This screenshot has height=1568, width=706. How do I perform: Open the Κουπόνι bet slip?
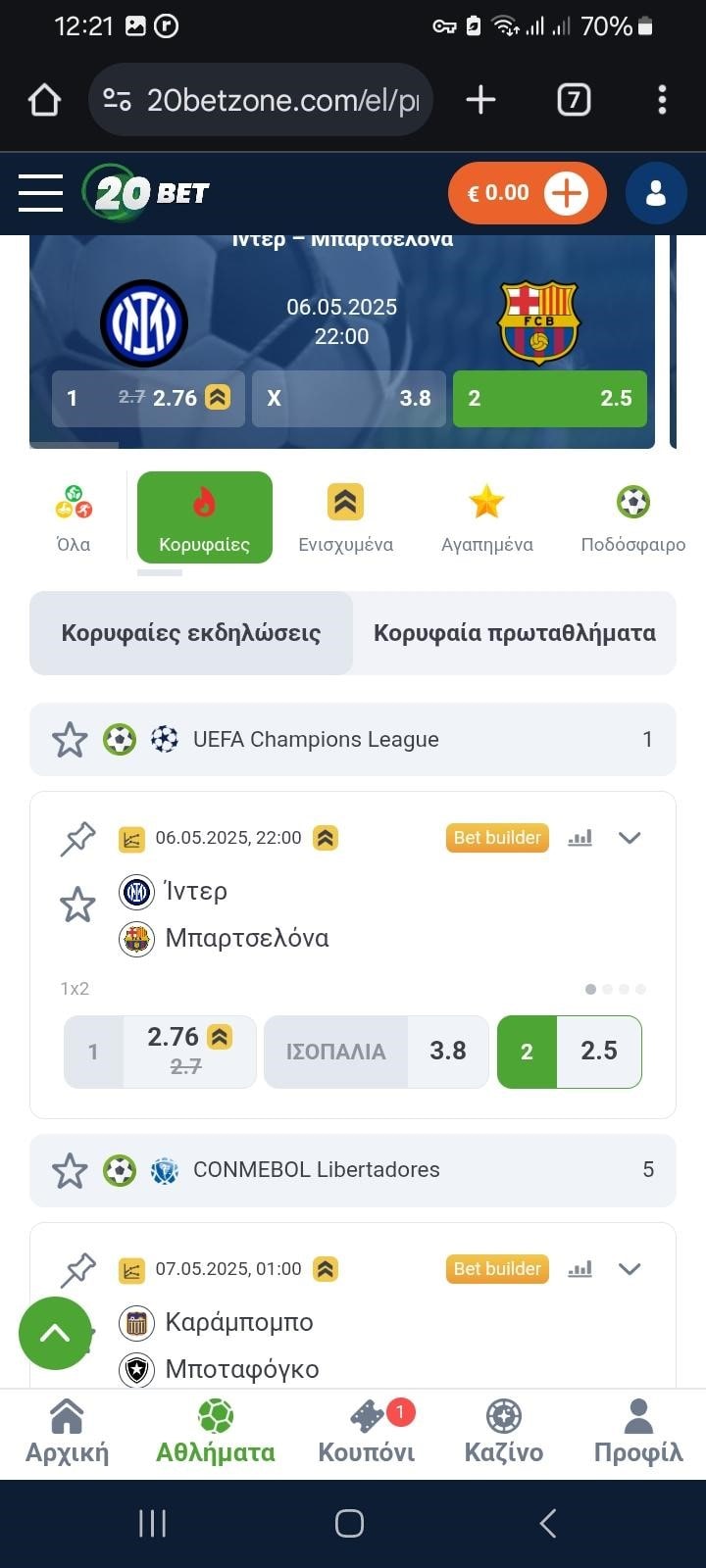click(367, 1432)
